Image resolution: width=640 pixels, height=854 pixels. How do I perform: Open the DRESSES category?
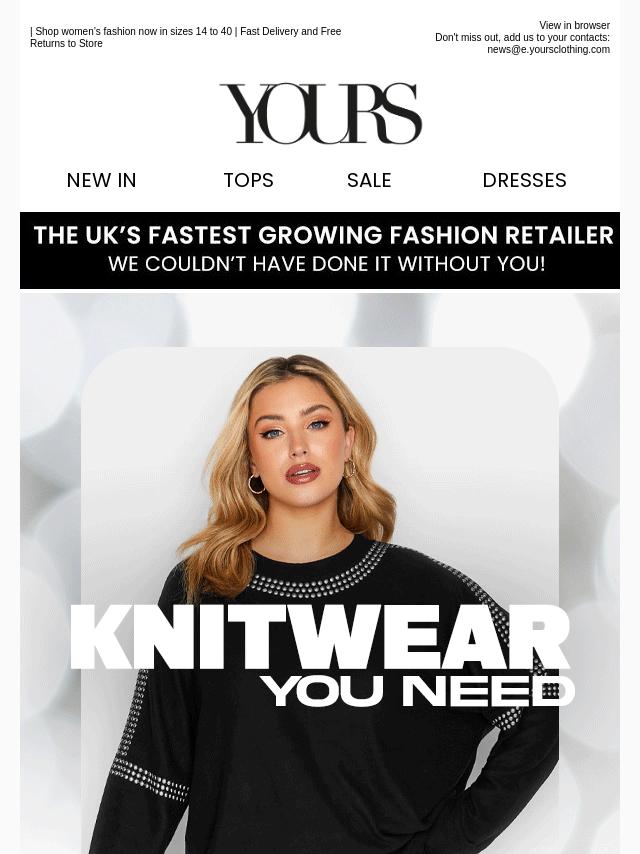[x=524, y=181]
